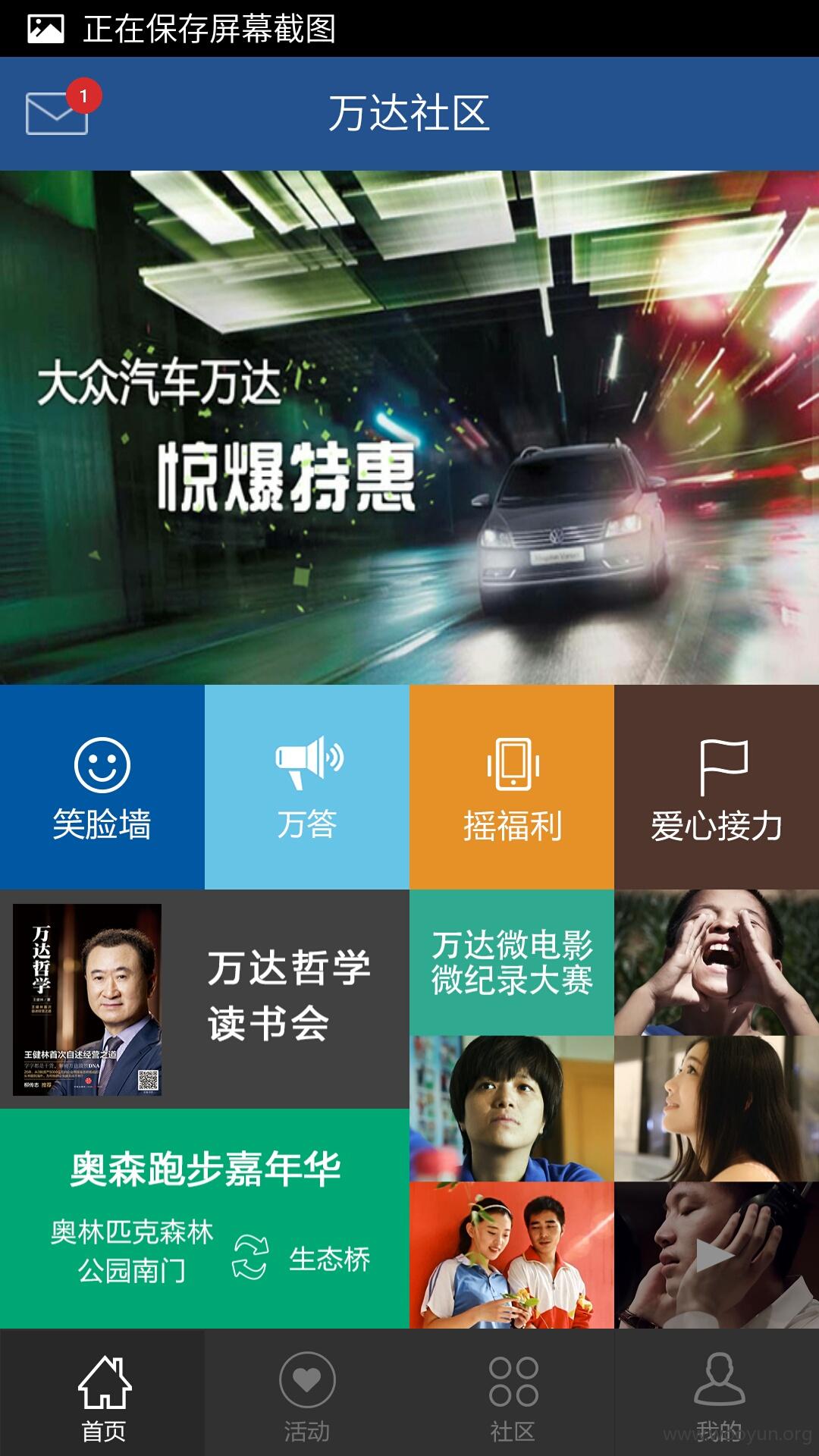Open the 爱心接力 tile
The image size is (819, 1456).
(x=717, y=787)
